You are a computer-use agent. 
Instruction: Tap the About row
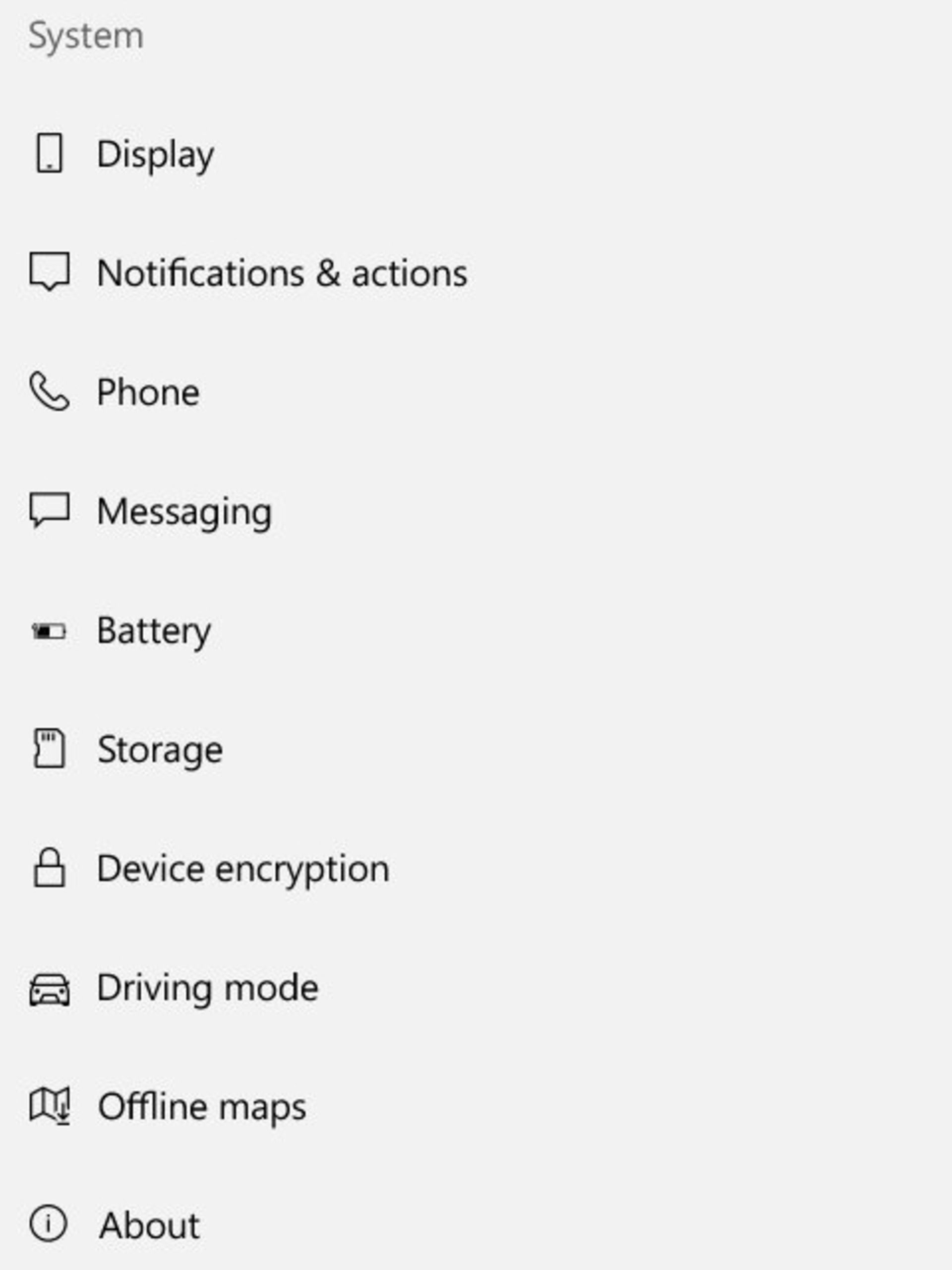pos(149,1225)
